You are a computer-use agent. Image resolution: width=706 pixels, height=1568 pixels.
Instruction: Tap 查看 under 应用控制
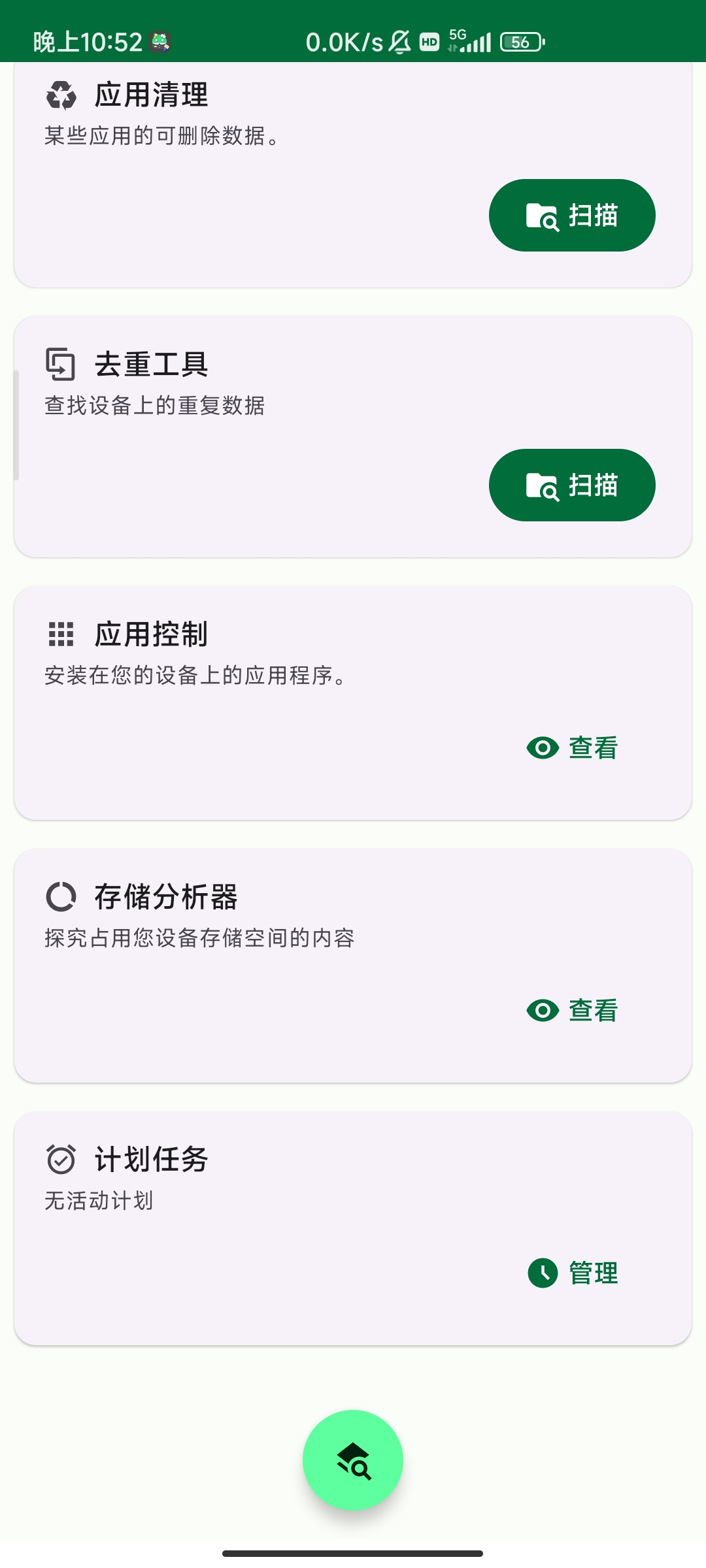572,747
